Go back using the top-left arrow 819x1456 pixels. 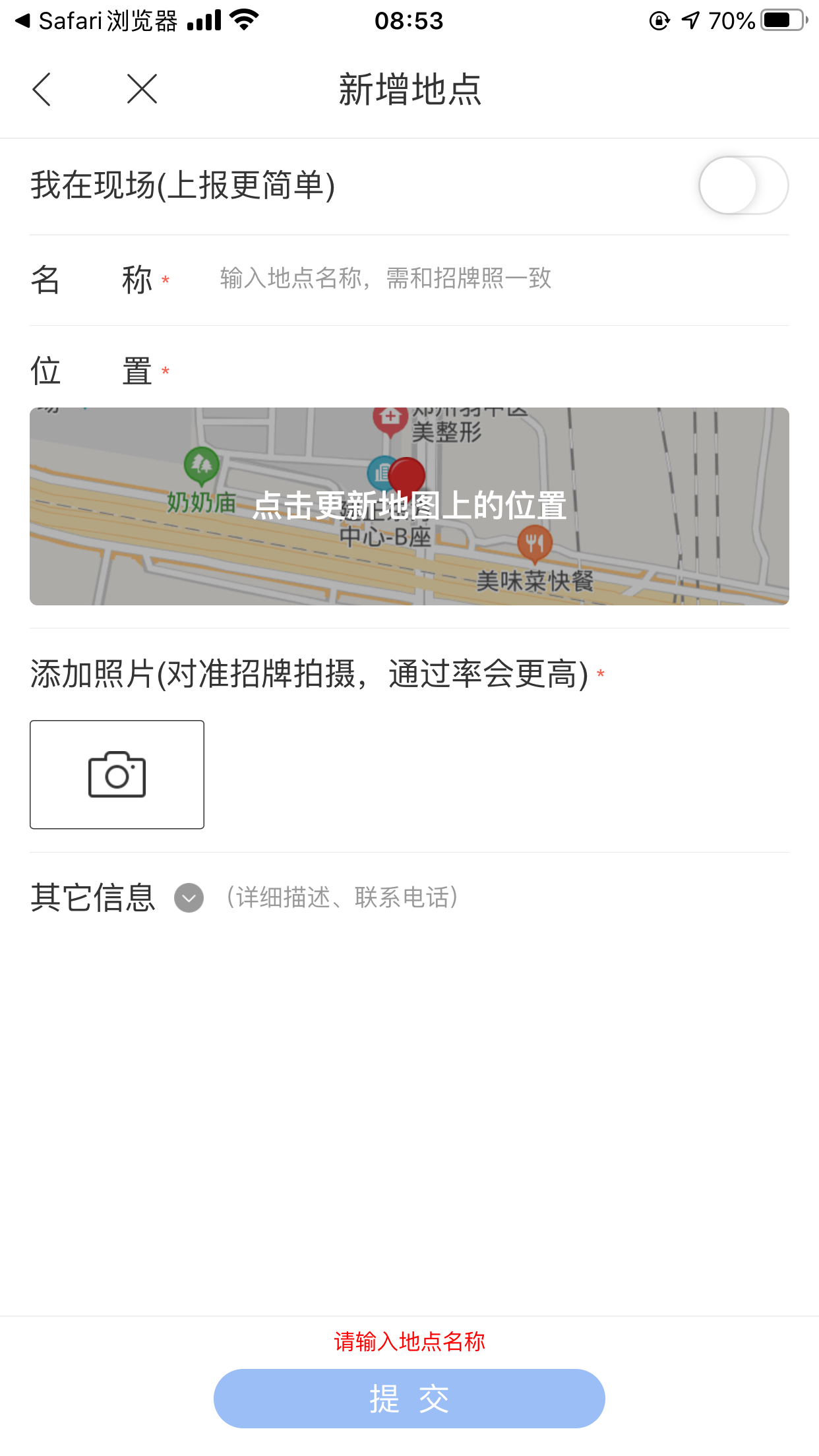pyautogui.click(x=42, y=90)
